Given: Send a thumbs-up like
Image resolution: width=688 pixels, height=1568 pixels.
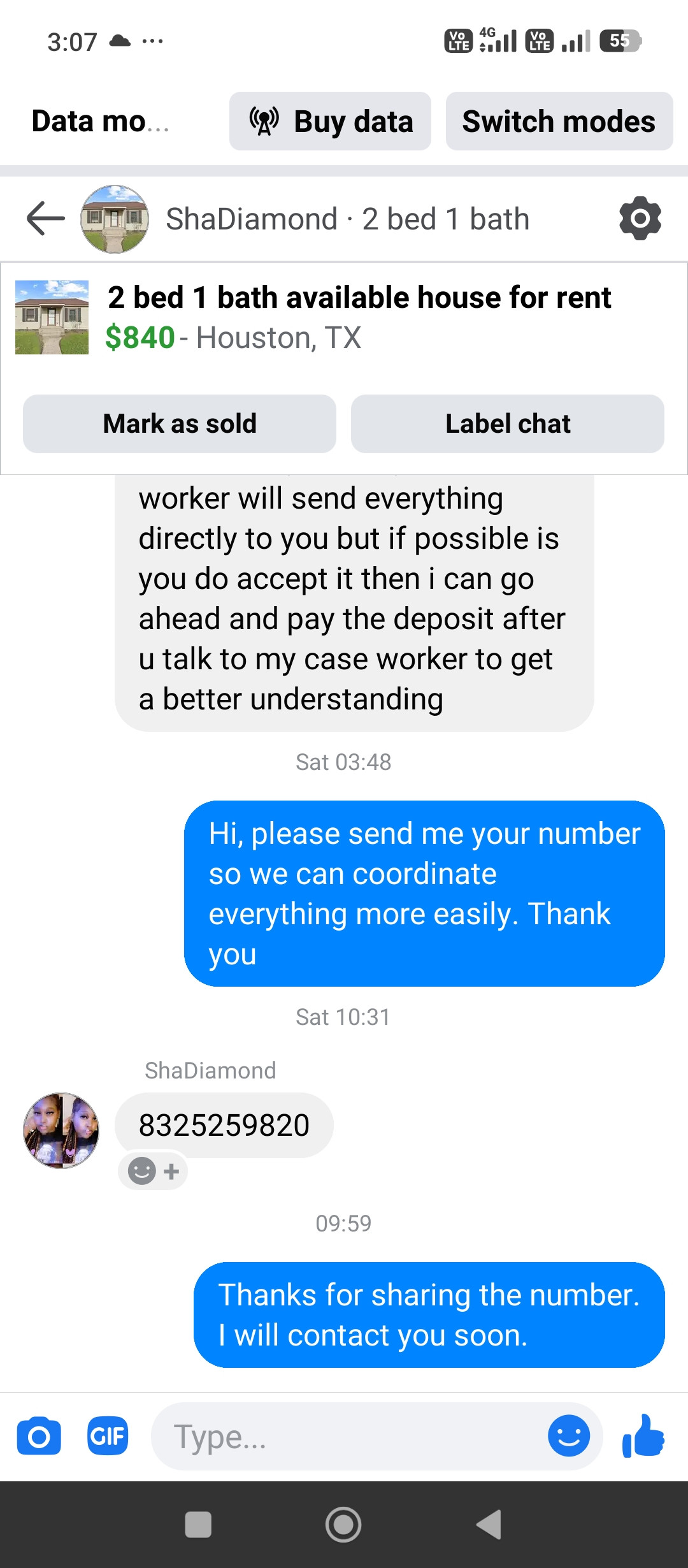Looking at the screenshot, I should 643,1437.
